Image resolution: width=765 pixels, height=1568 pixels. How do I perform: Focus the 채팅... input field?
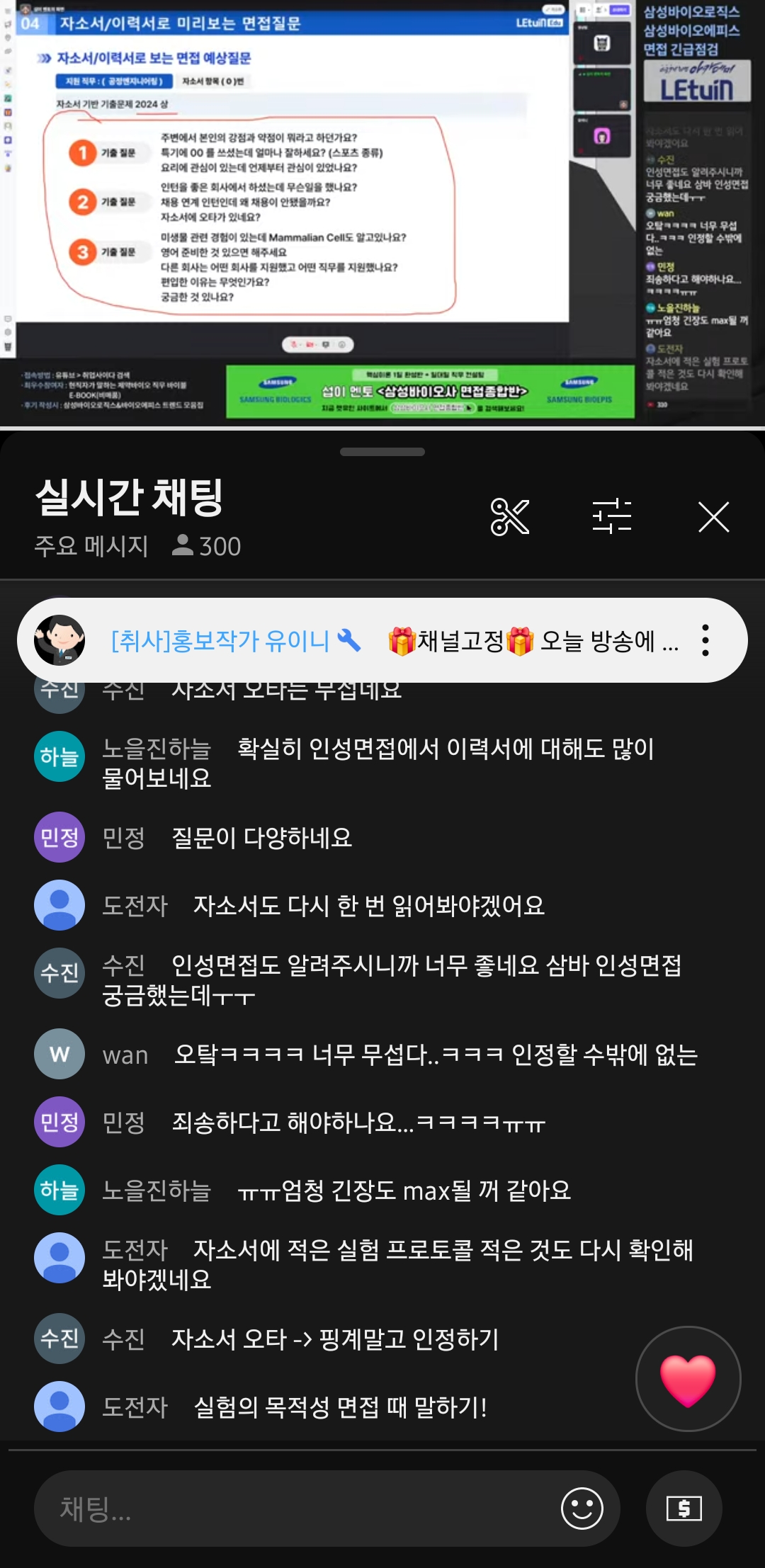click(297, 1509)
